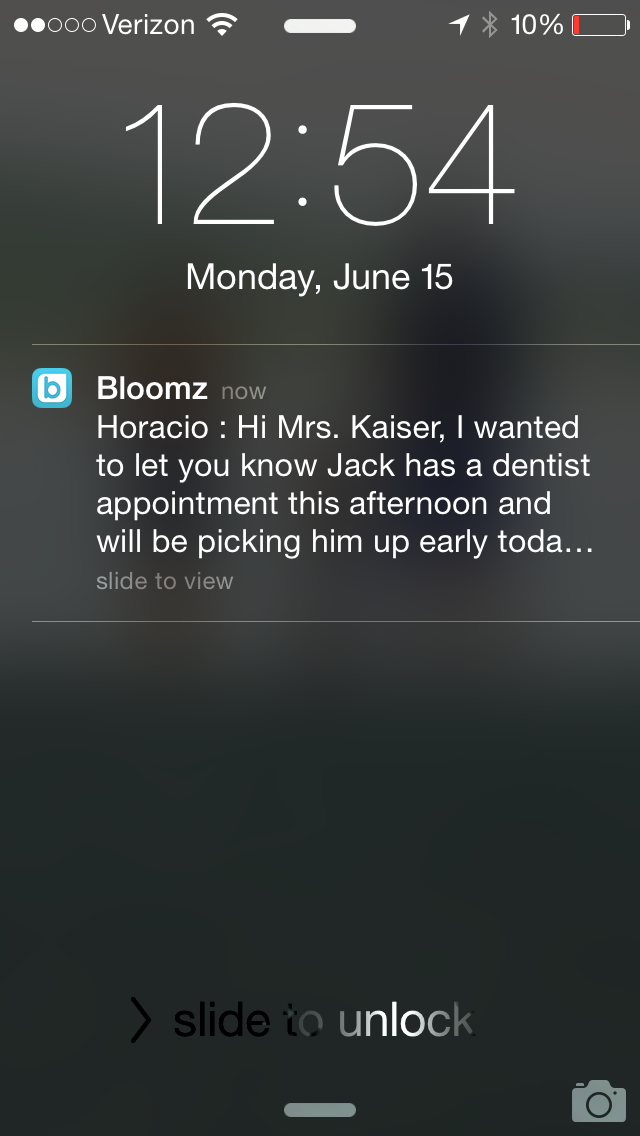Tap the Control Center grabber handle
This screenshot has width=640, height=1136.
(x=320, y=1110)
